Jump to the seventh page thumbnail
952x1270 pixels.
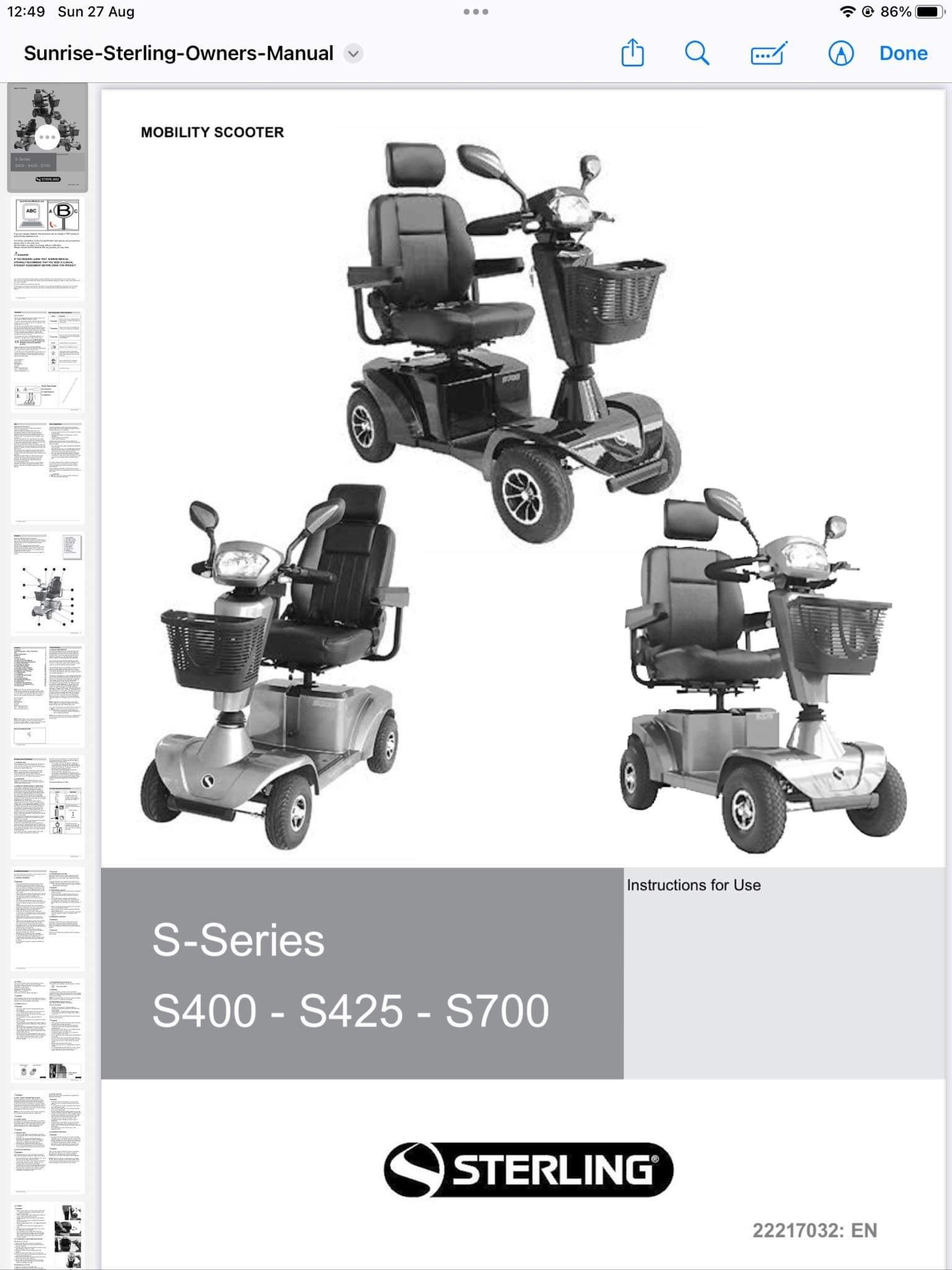tap(48, 807)
